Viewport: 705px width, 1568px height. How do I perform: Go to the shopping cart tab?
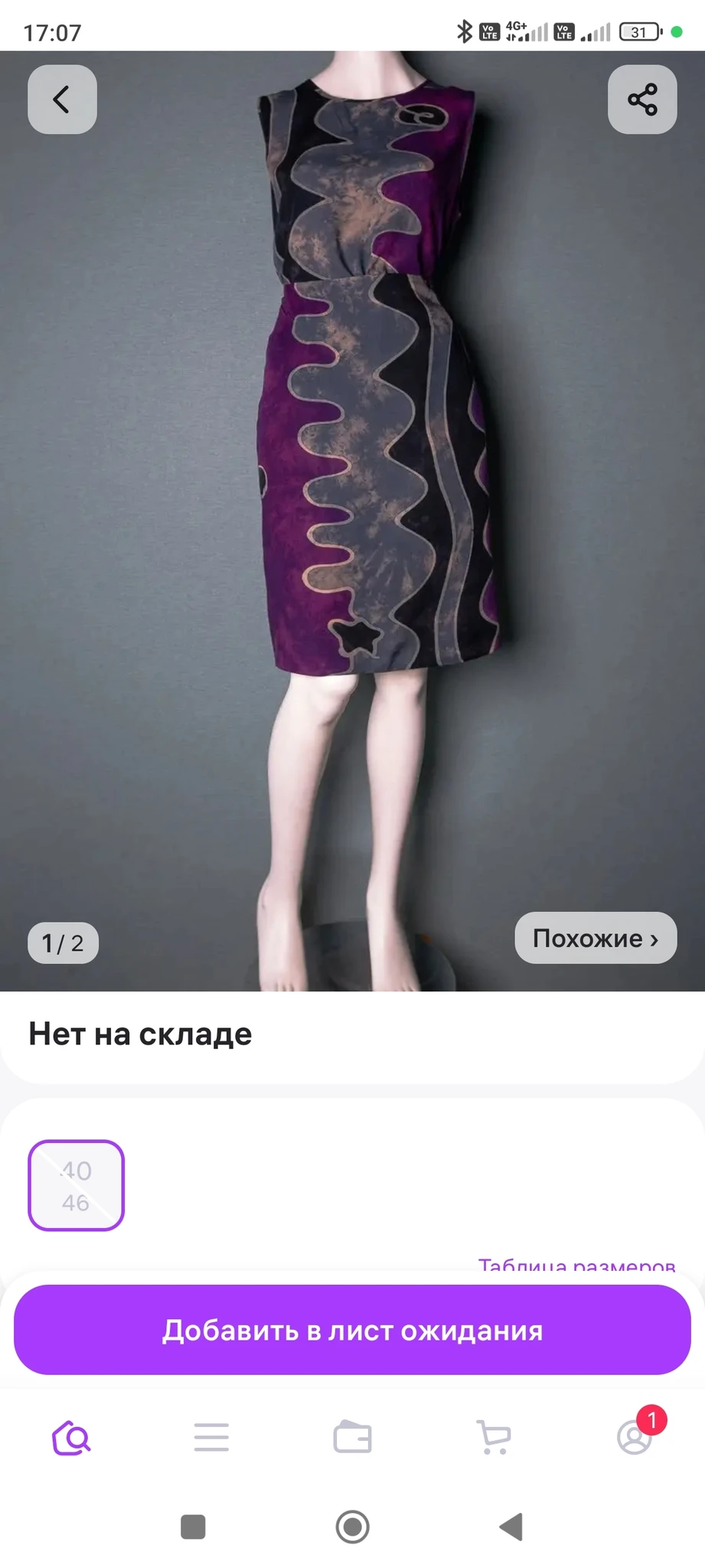click(493, 1438)
